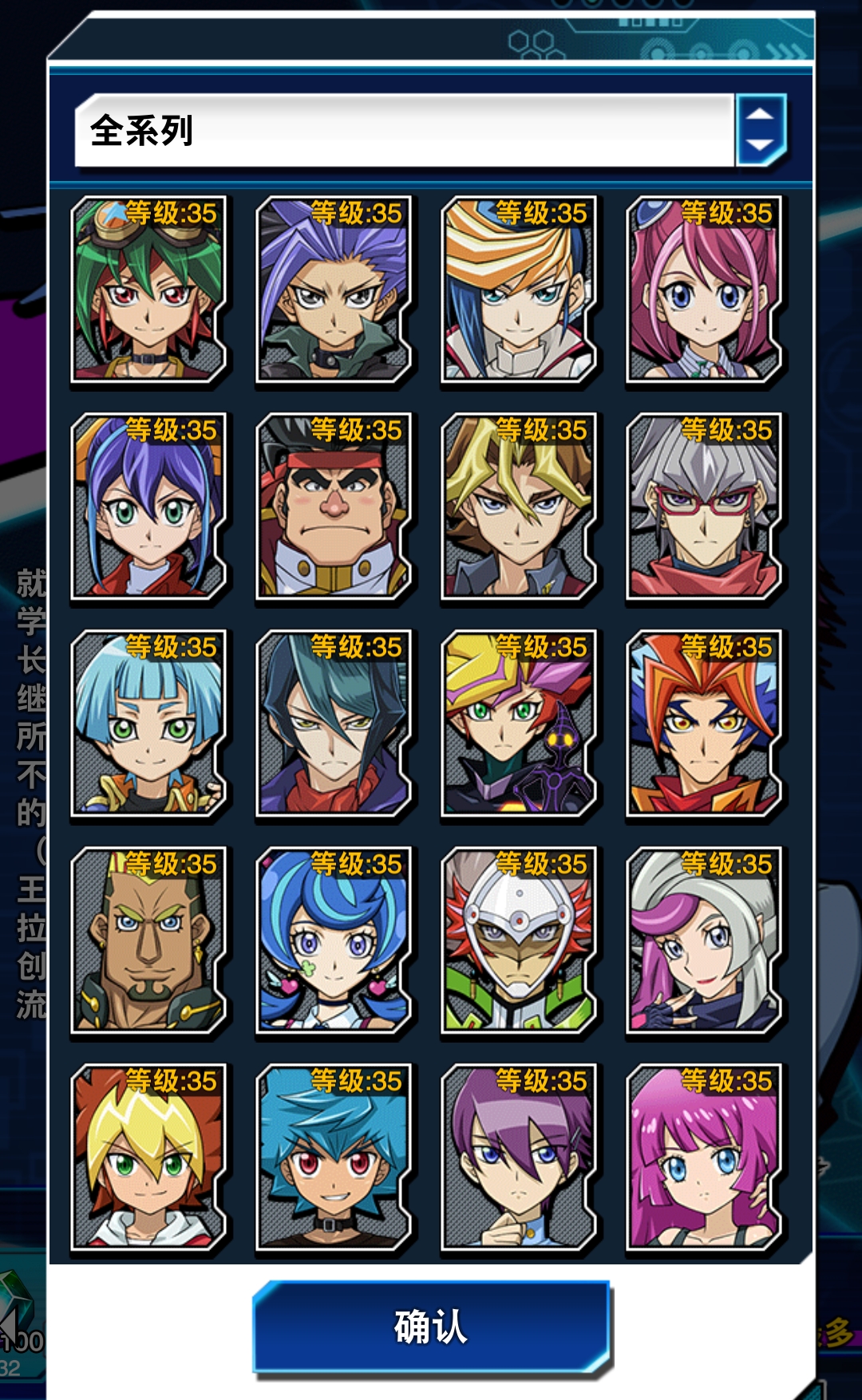
Task: Confirm selection with 确认 button
Action: [431, 1327]
